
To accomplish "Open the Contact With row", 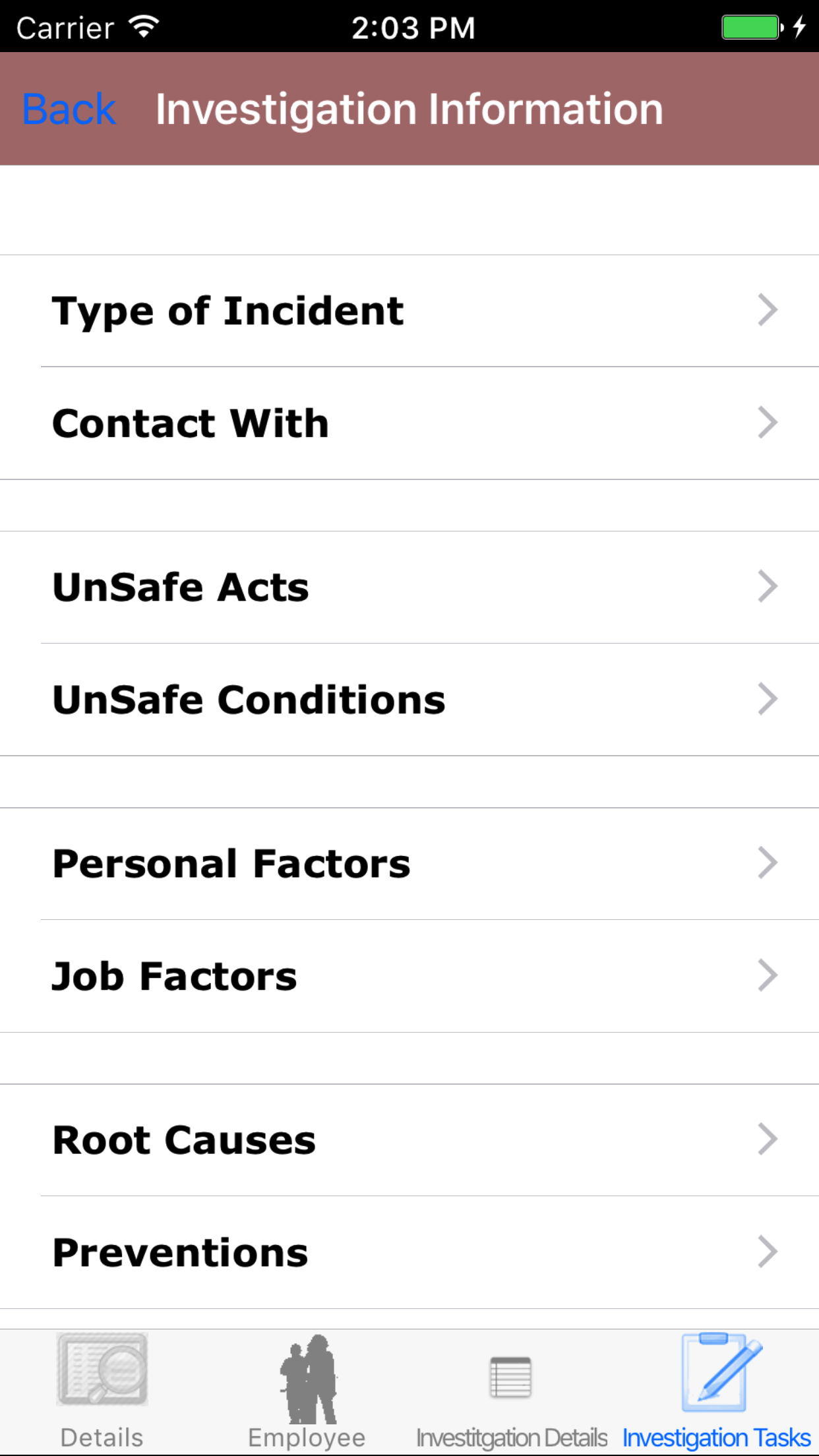I will pyautogui.click(x=409, y=423).
